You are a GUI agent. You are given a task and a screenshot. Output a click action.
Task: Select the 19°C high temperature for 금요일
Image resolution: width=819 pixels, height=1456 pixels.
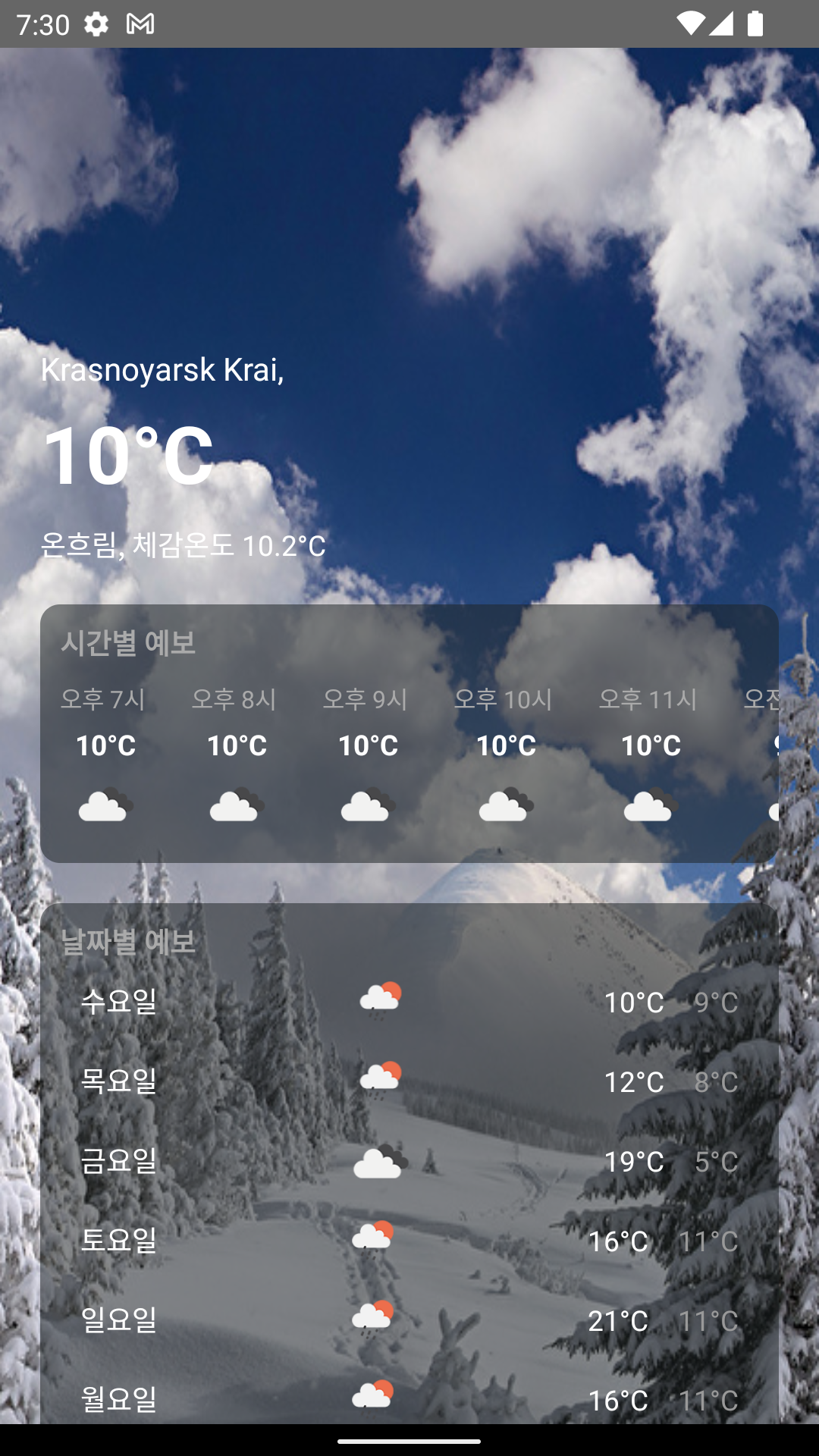[635, 1160]
